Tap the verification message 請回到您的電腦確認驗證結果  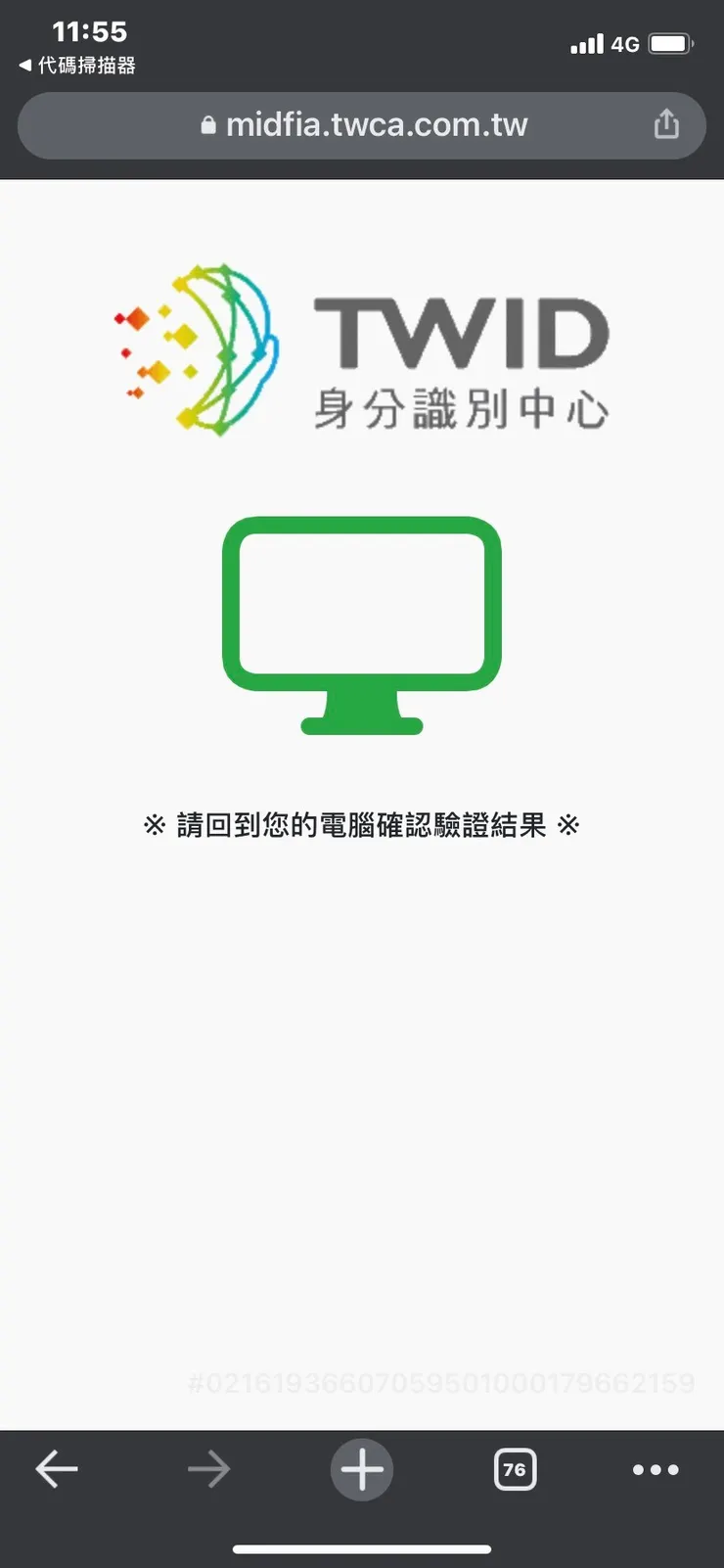[x=362, y=825]
